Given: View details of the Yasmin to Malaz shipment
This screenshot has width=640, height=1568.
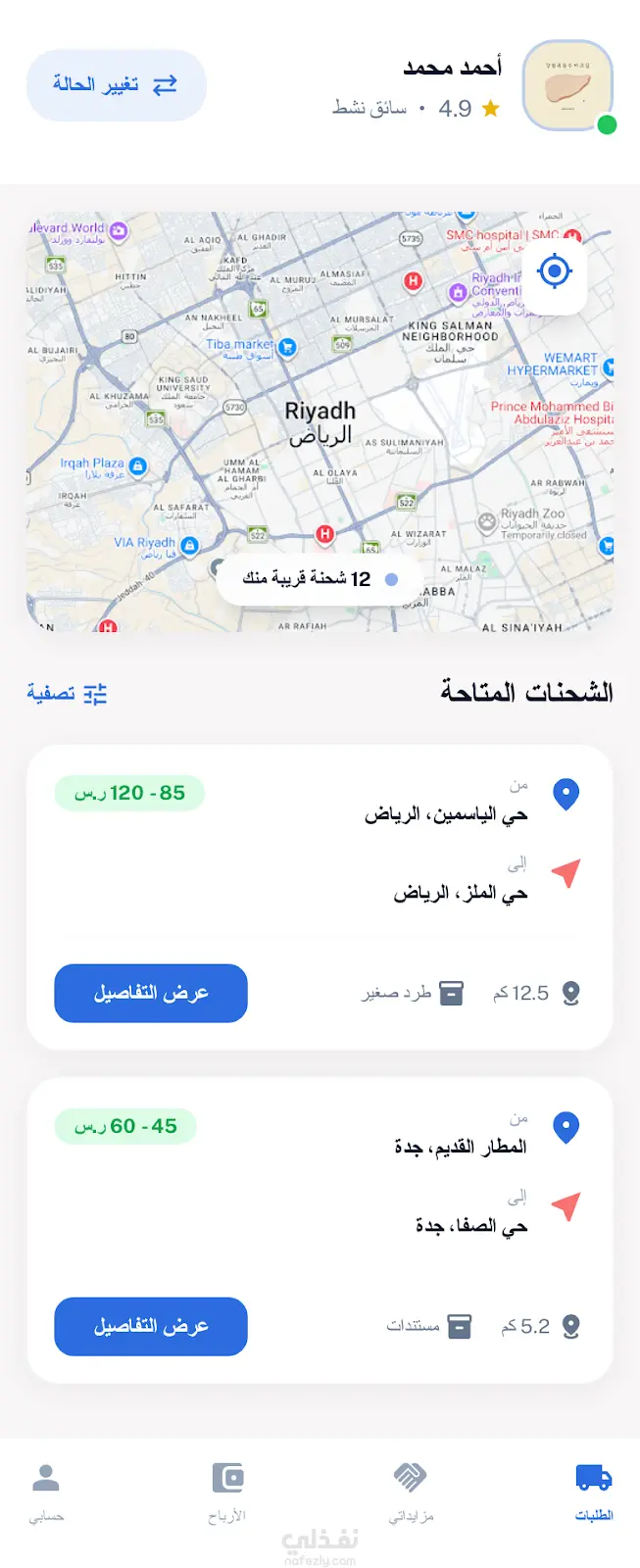Looking at the screenshot, I should pos(151,993).
